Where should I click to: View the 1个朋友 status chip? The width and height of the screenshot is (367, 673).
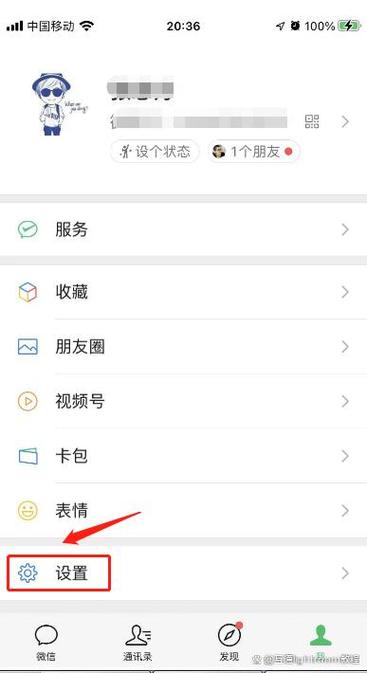coord(254,152)
